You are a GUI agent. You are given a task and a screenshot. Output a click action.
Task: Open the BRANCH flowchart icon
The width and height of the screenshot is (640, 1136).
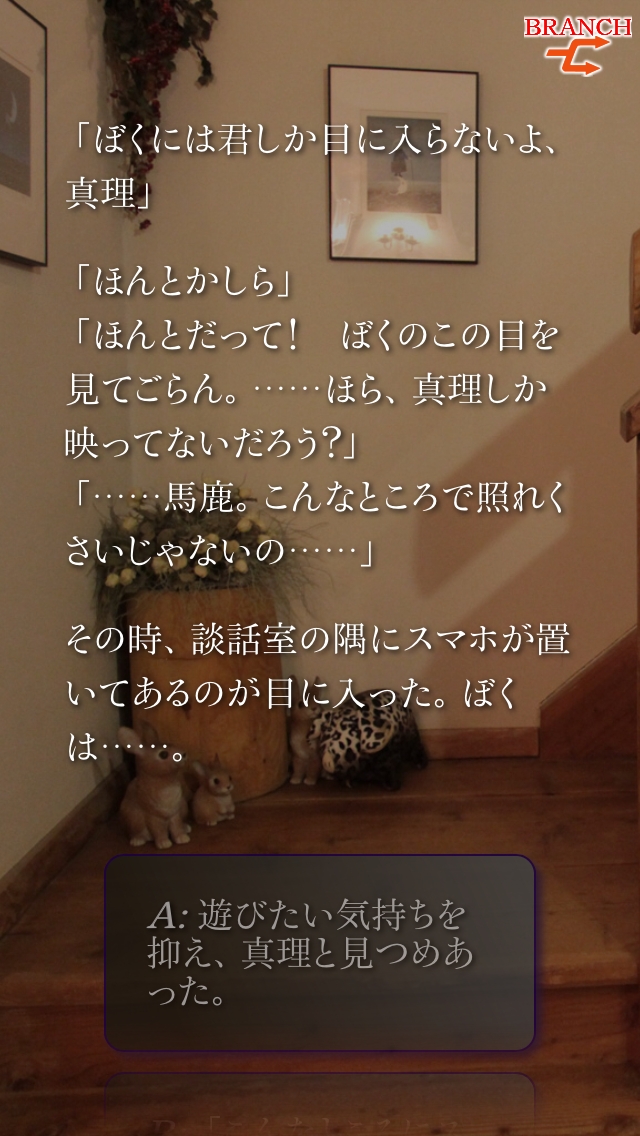[x=578, y=46]
